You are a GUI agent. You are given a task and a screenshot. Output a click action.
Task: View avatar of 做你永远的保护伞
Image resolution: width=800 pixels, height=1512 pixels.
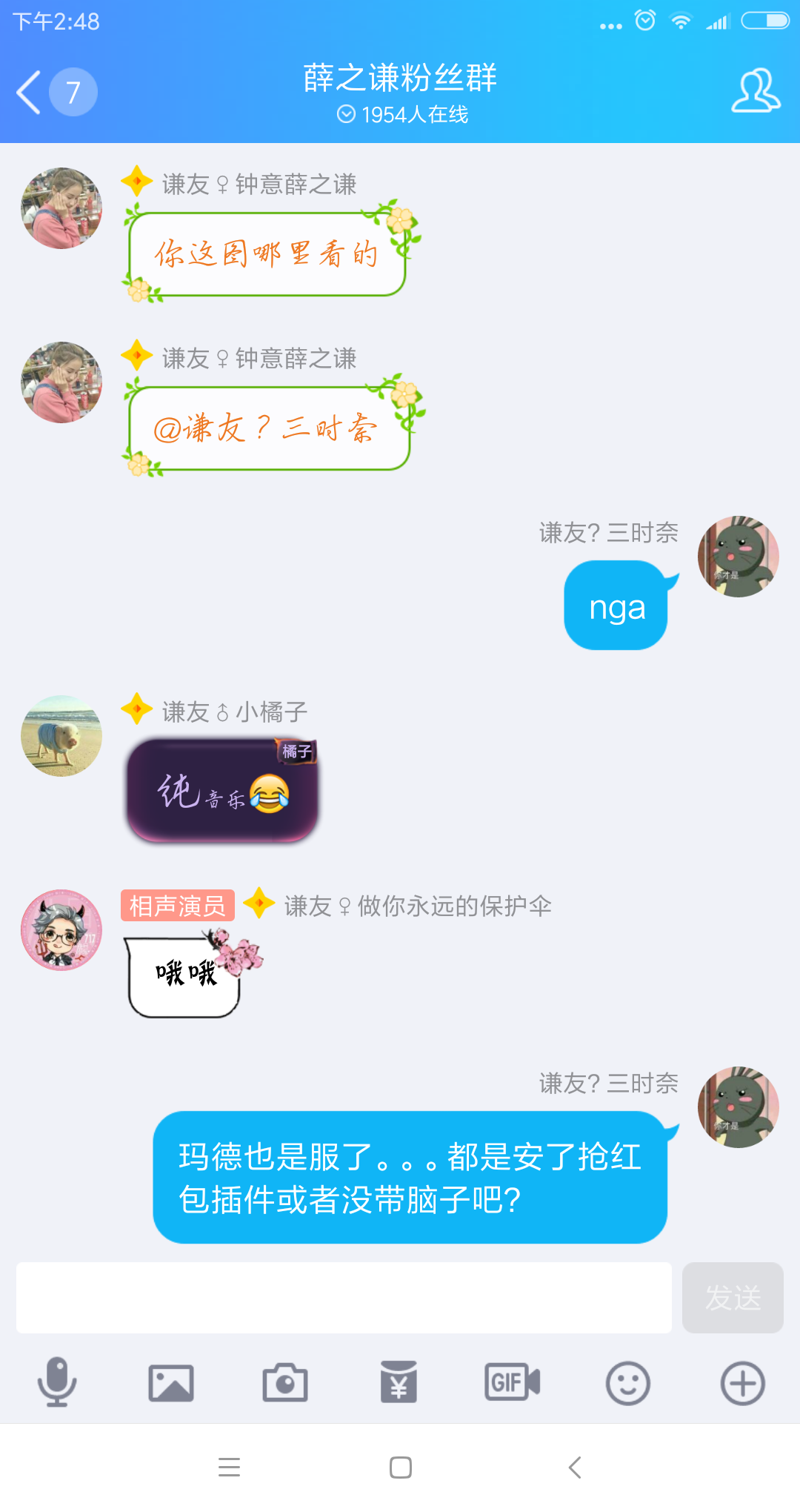(61, 930)
